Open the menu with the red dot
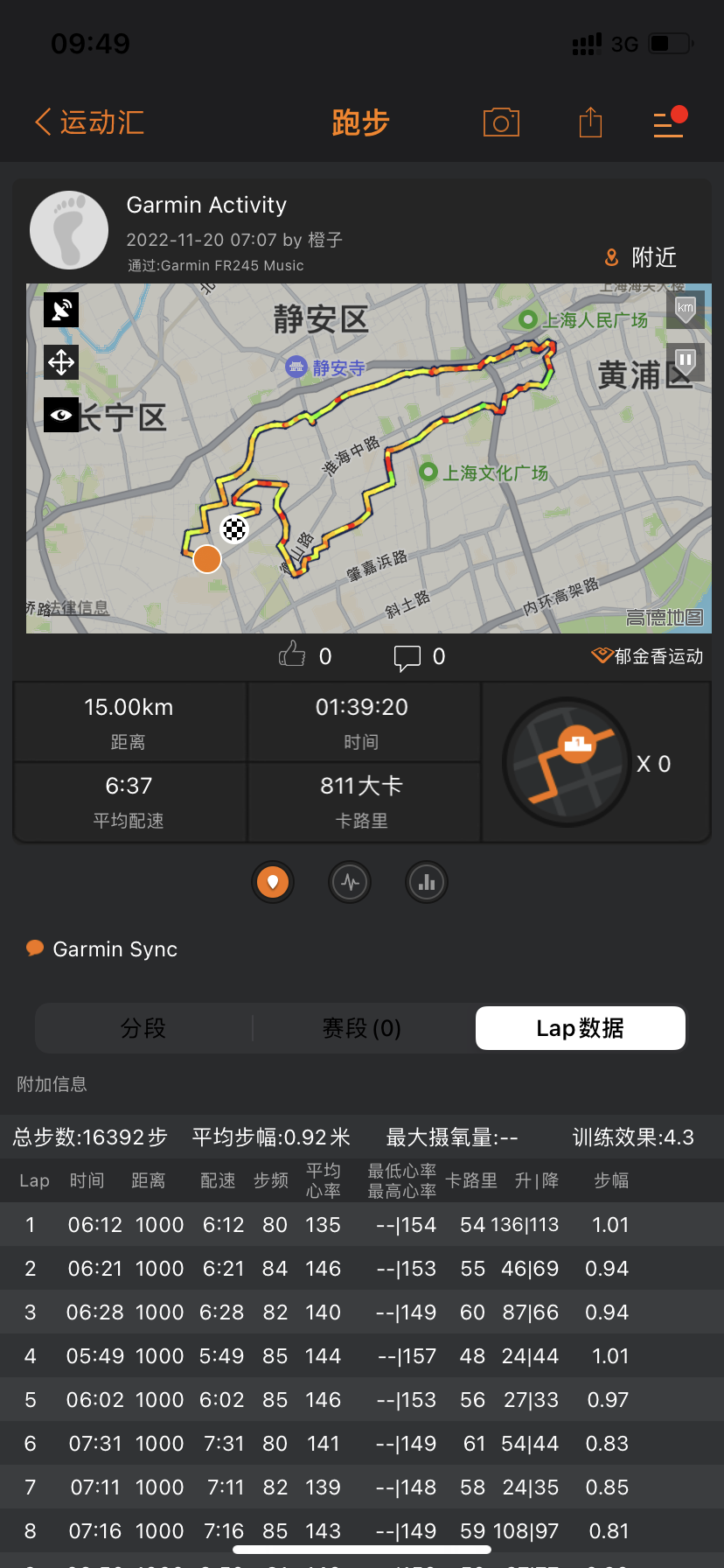 point(670,122)
